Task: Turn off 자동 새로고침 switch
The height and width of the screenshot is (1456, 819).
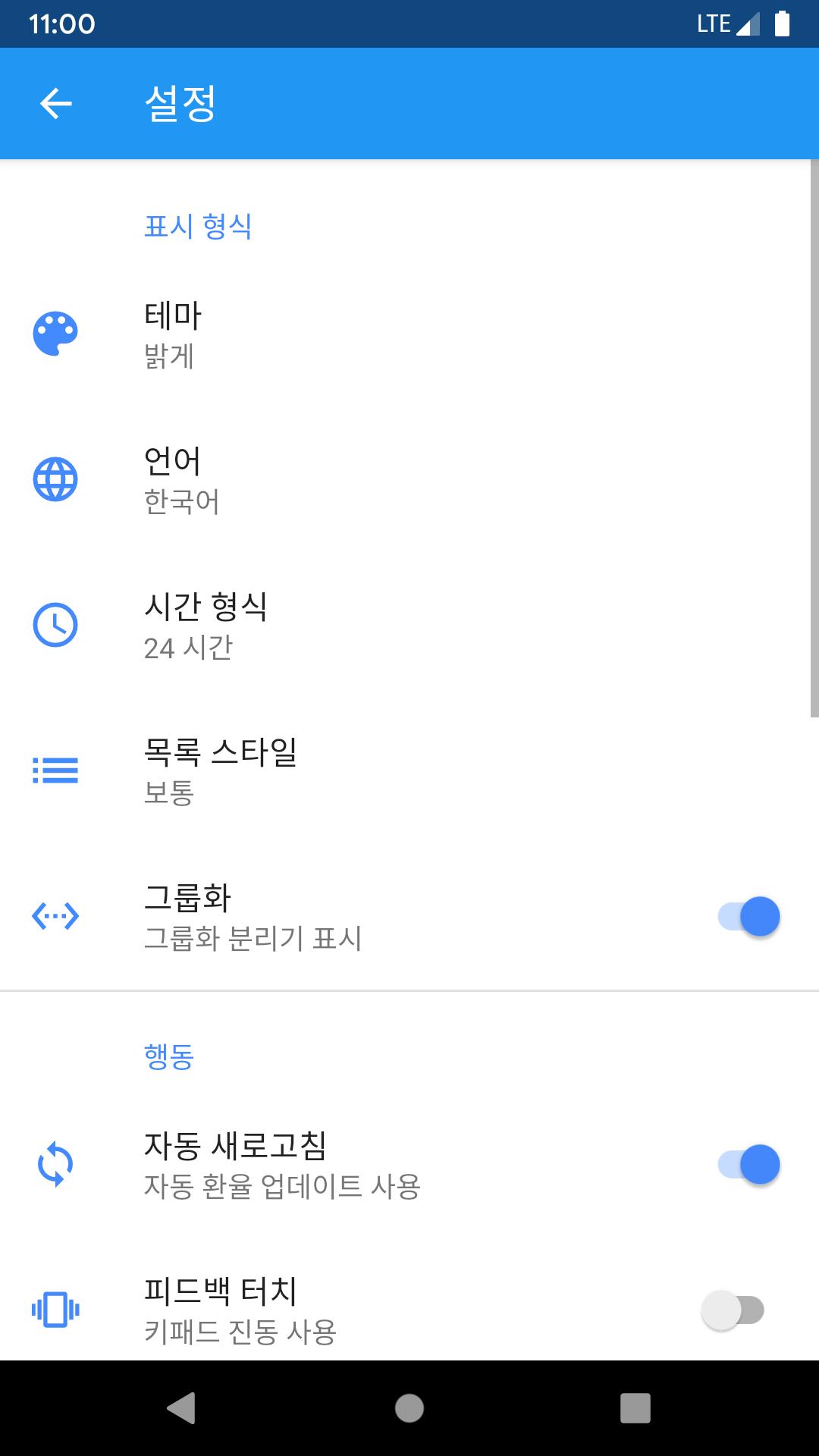Action: click(748, 1164)
